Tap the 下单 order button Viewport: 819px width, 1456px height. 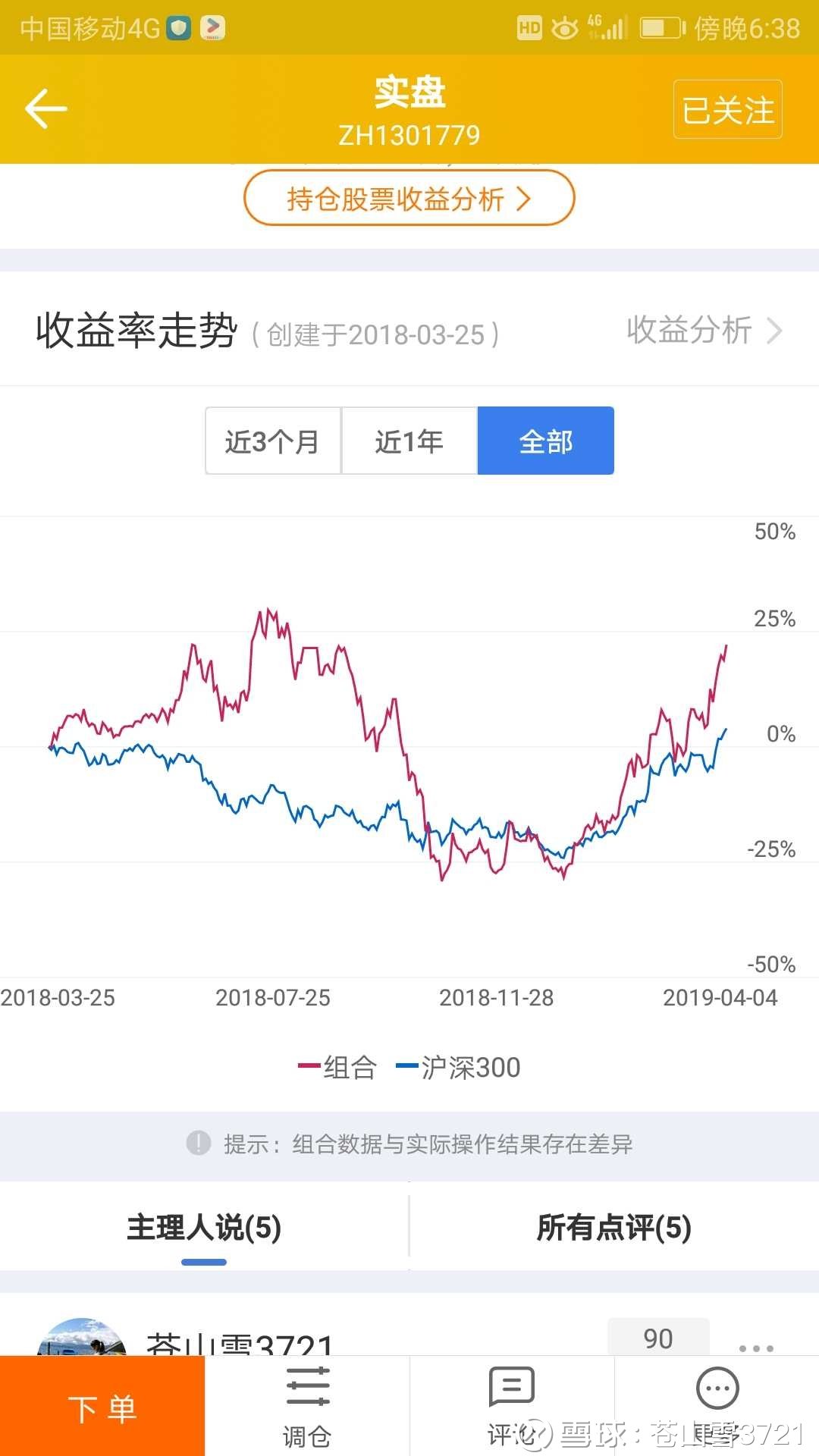(102, 1407)
